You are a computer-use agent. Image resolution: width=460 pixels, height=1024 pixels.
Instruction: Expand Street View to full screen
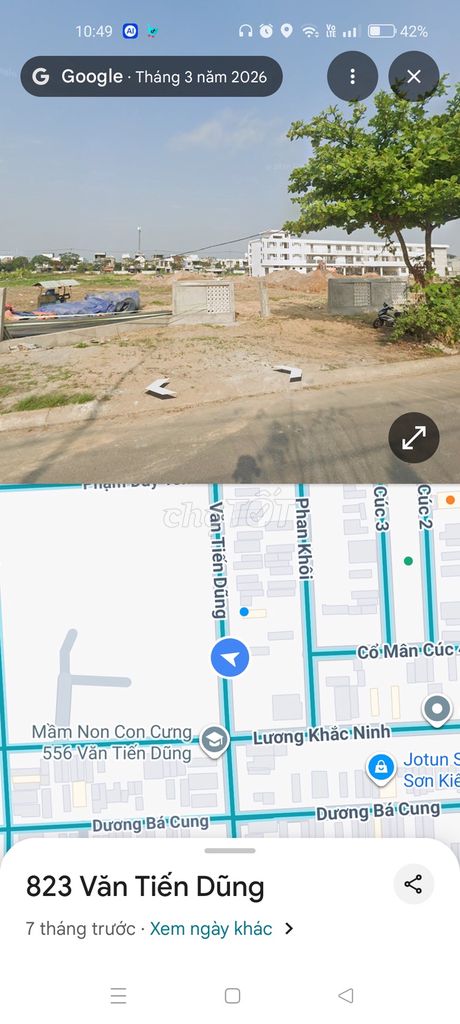click(x=414, y=438)
